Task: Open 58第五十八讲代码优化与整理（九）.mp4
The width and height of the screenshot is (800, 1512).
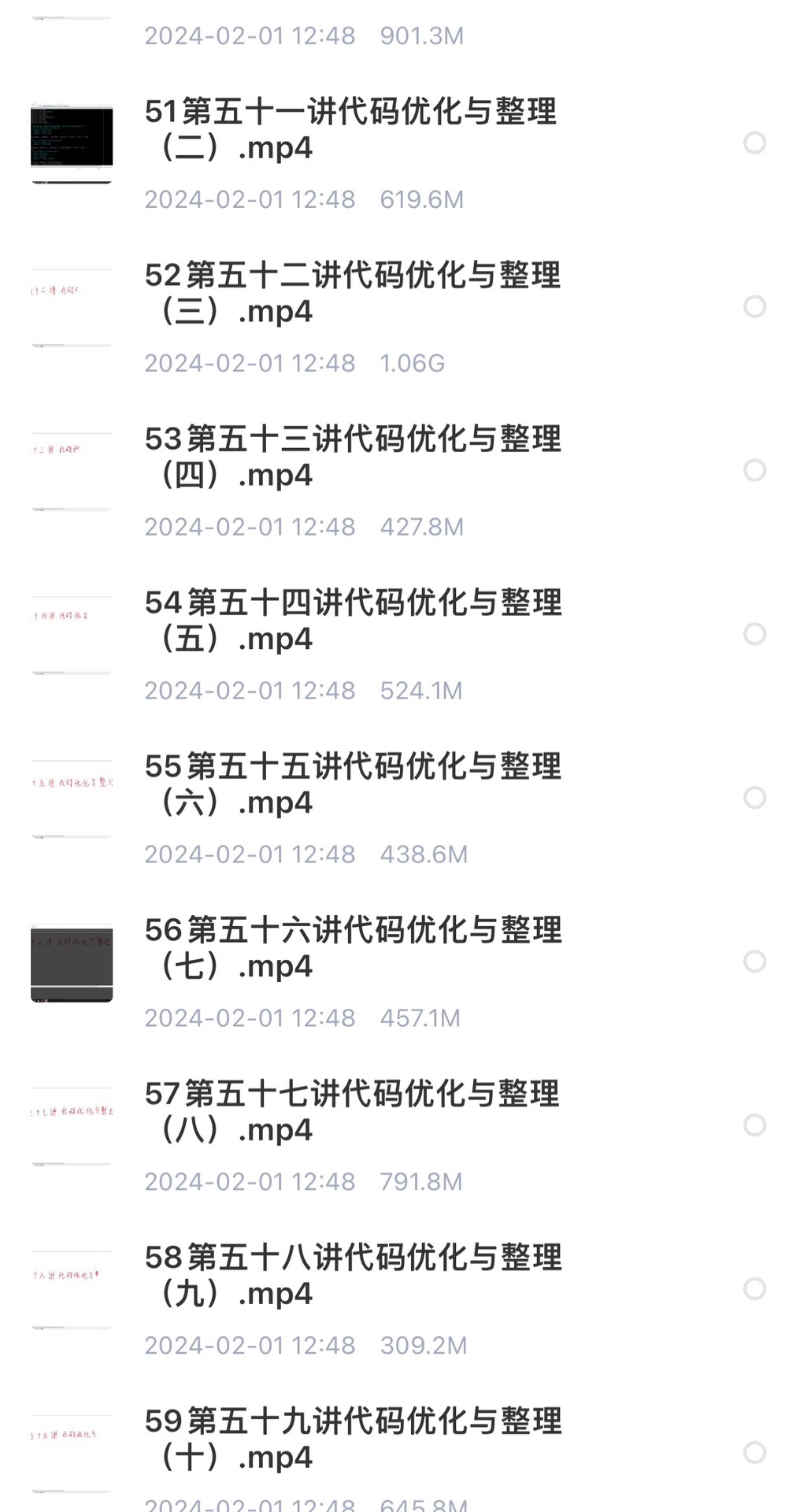Action: pyautogui.click(x=351, y=1276)
